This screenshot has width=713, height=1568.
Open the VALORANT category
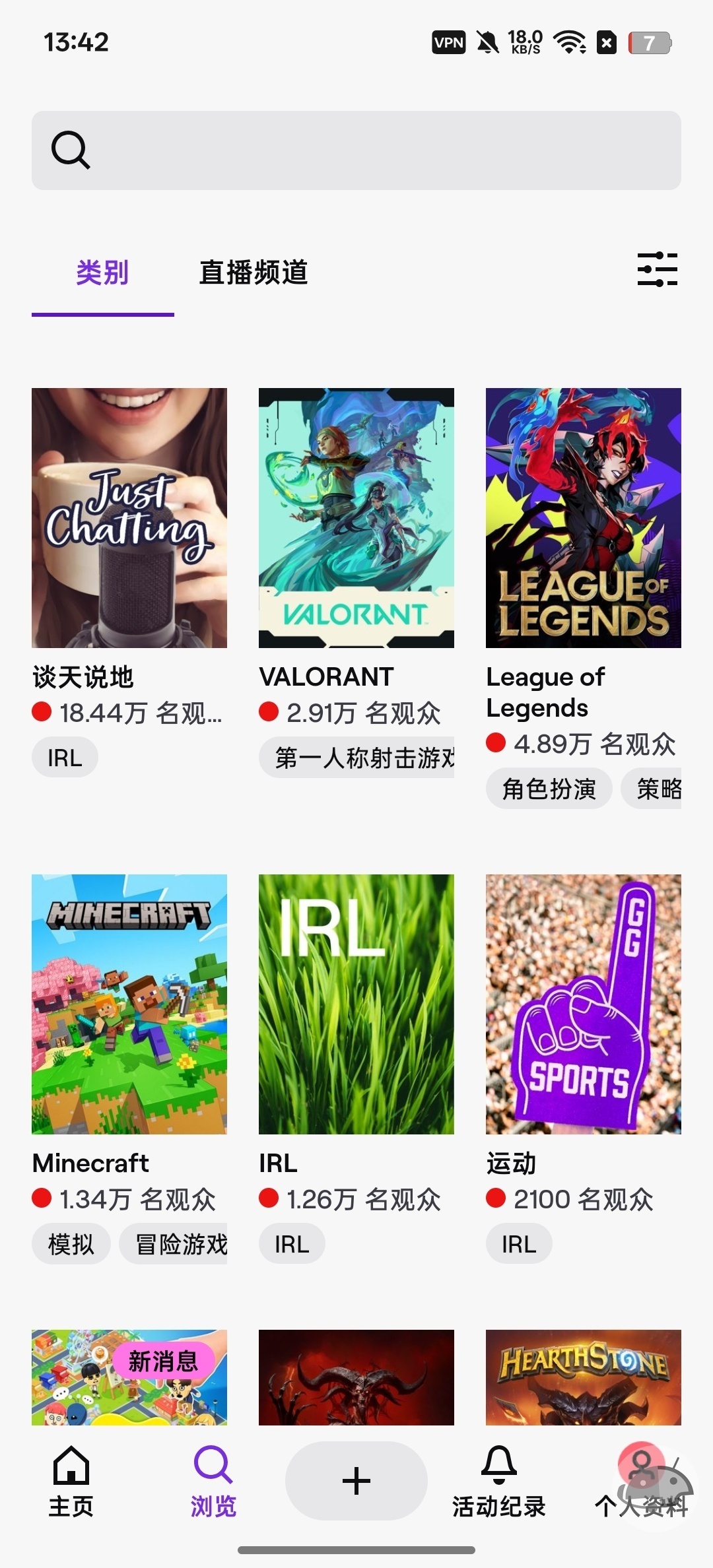click(x=356, y=517)
